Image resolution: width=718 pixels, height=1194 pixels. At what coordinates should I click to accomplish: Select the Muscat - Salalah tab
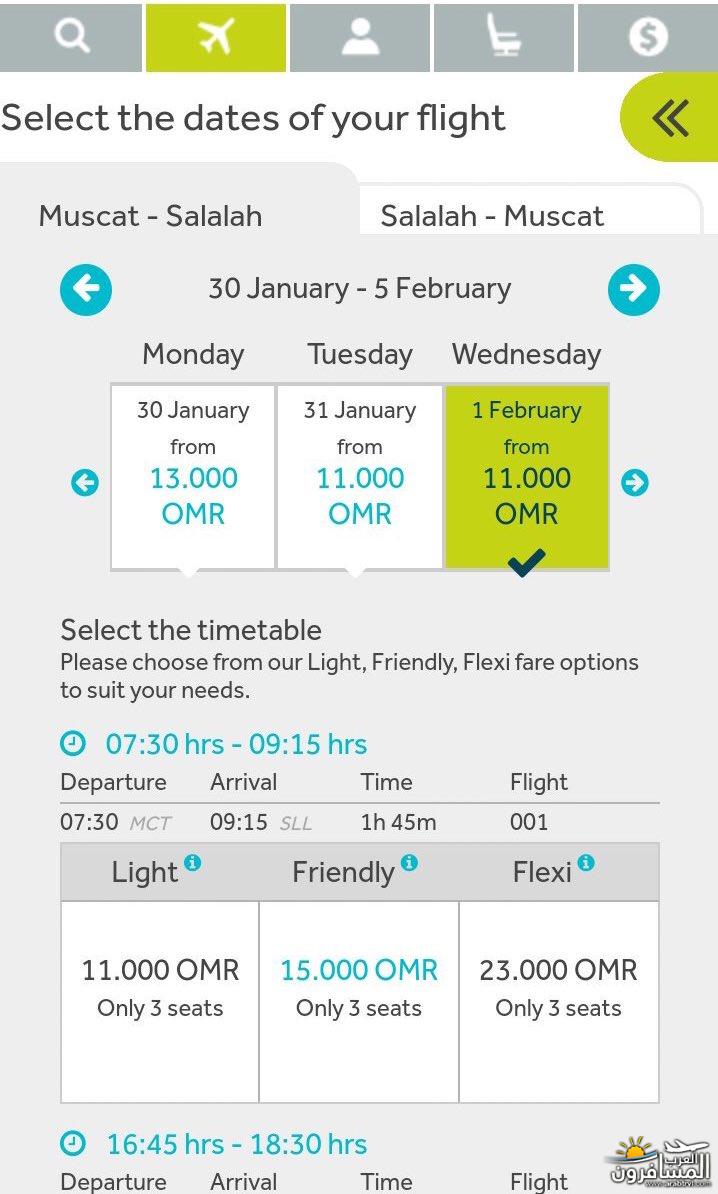click(150, 216)
